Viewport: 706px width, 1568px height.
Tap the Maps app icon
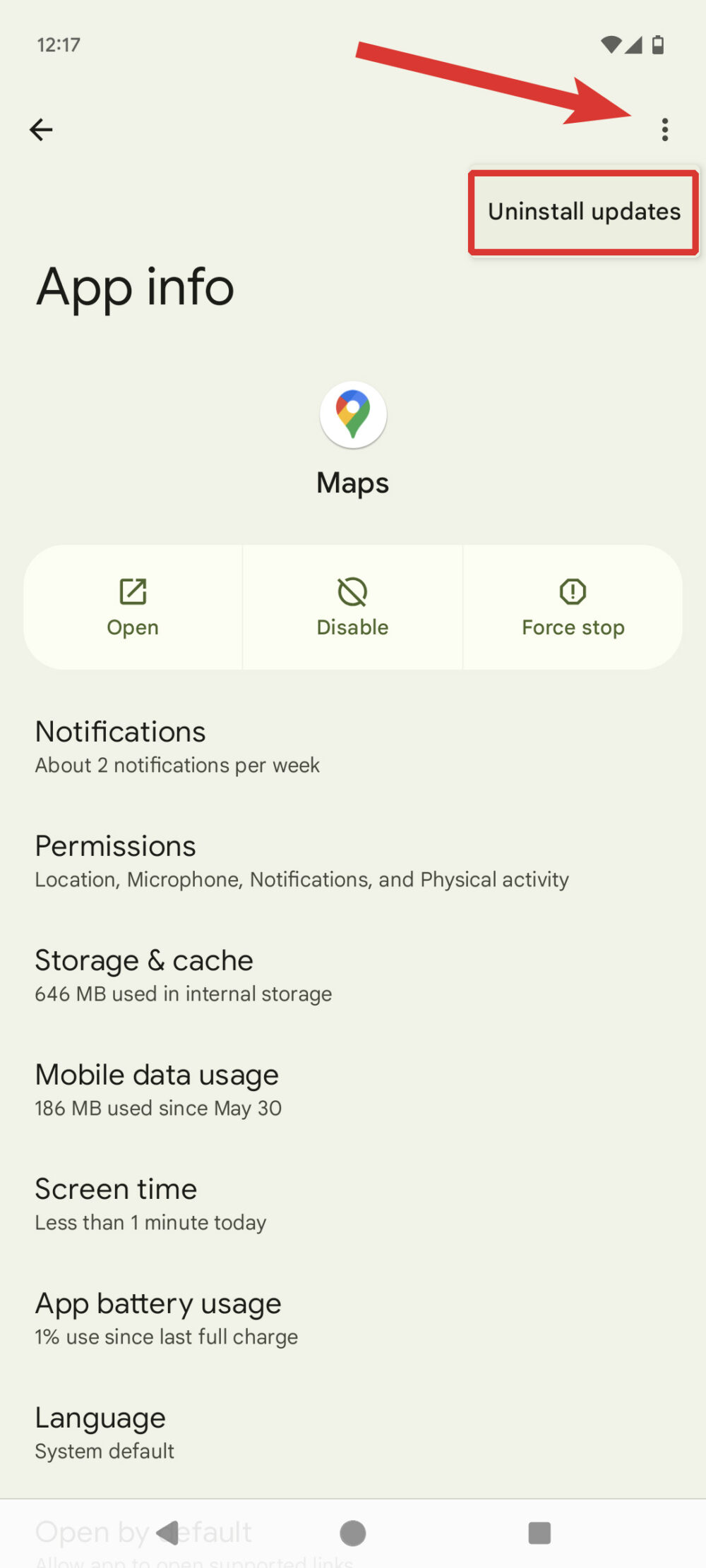[353, 416]
